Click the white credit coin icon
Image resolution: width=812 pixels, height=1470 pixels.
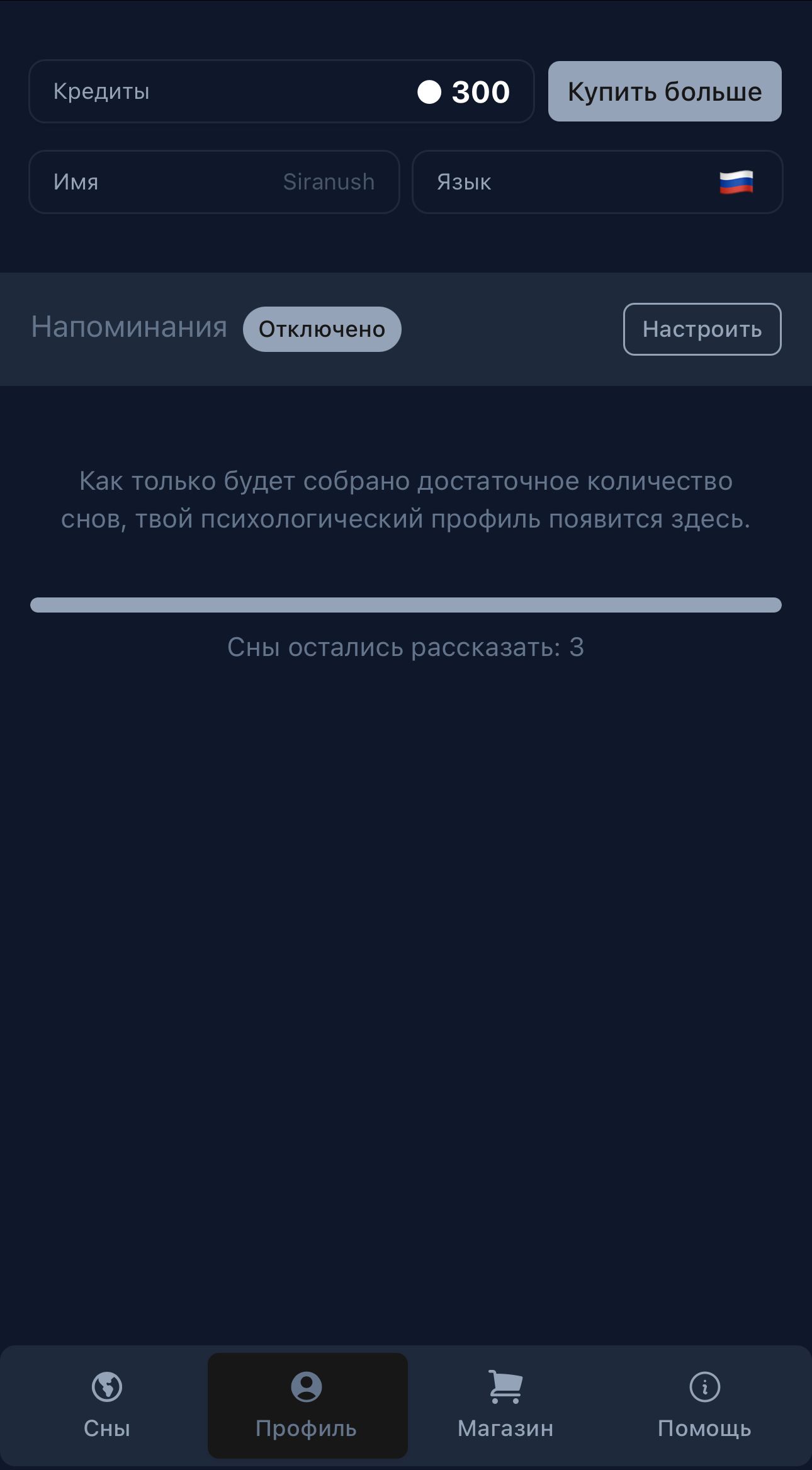click(x=431, y=92)
